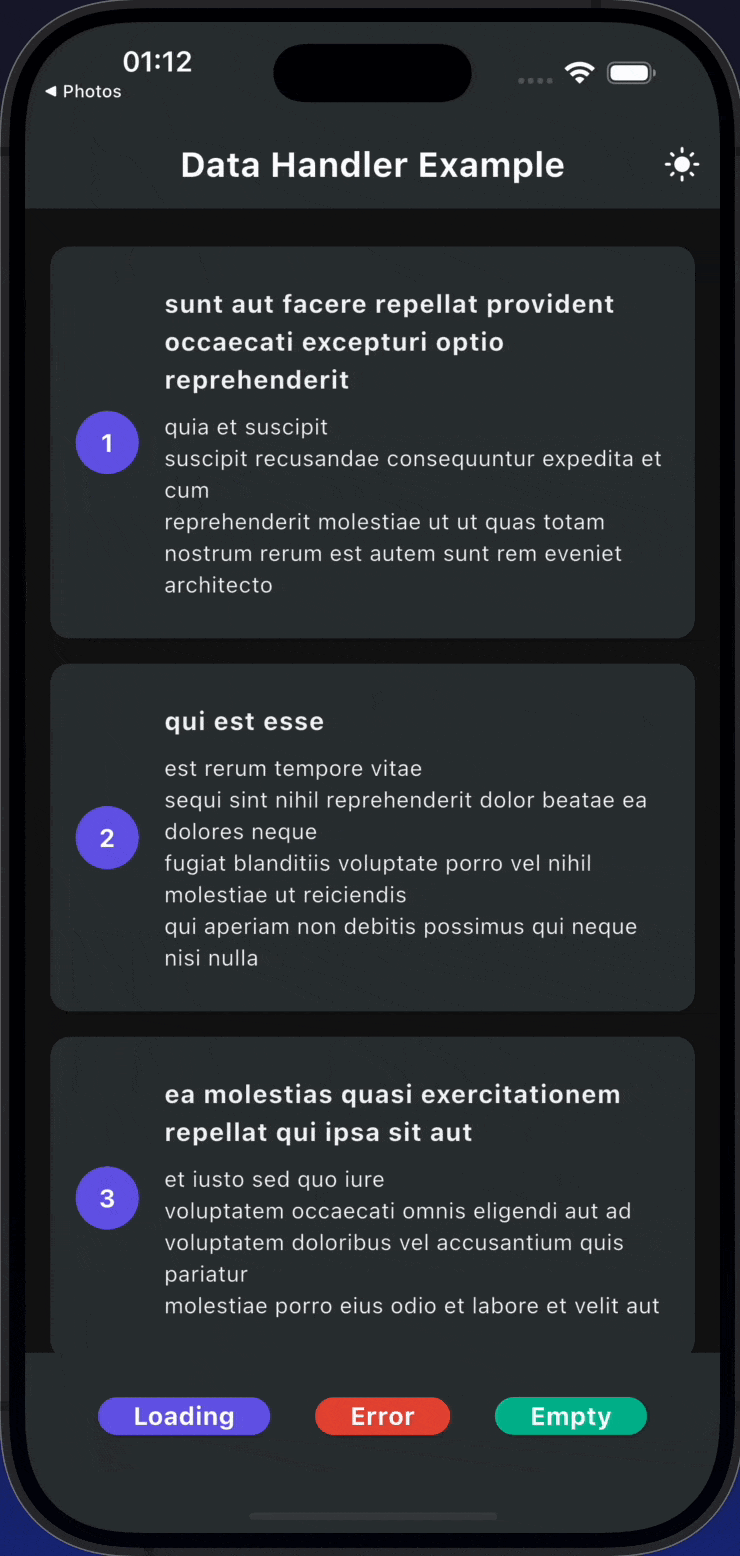Open the 'ea molestias quasi' post card
The height and width of the screenshot is (1556, 740).
pyautogui.click(x=372, y=1195)
